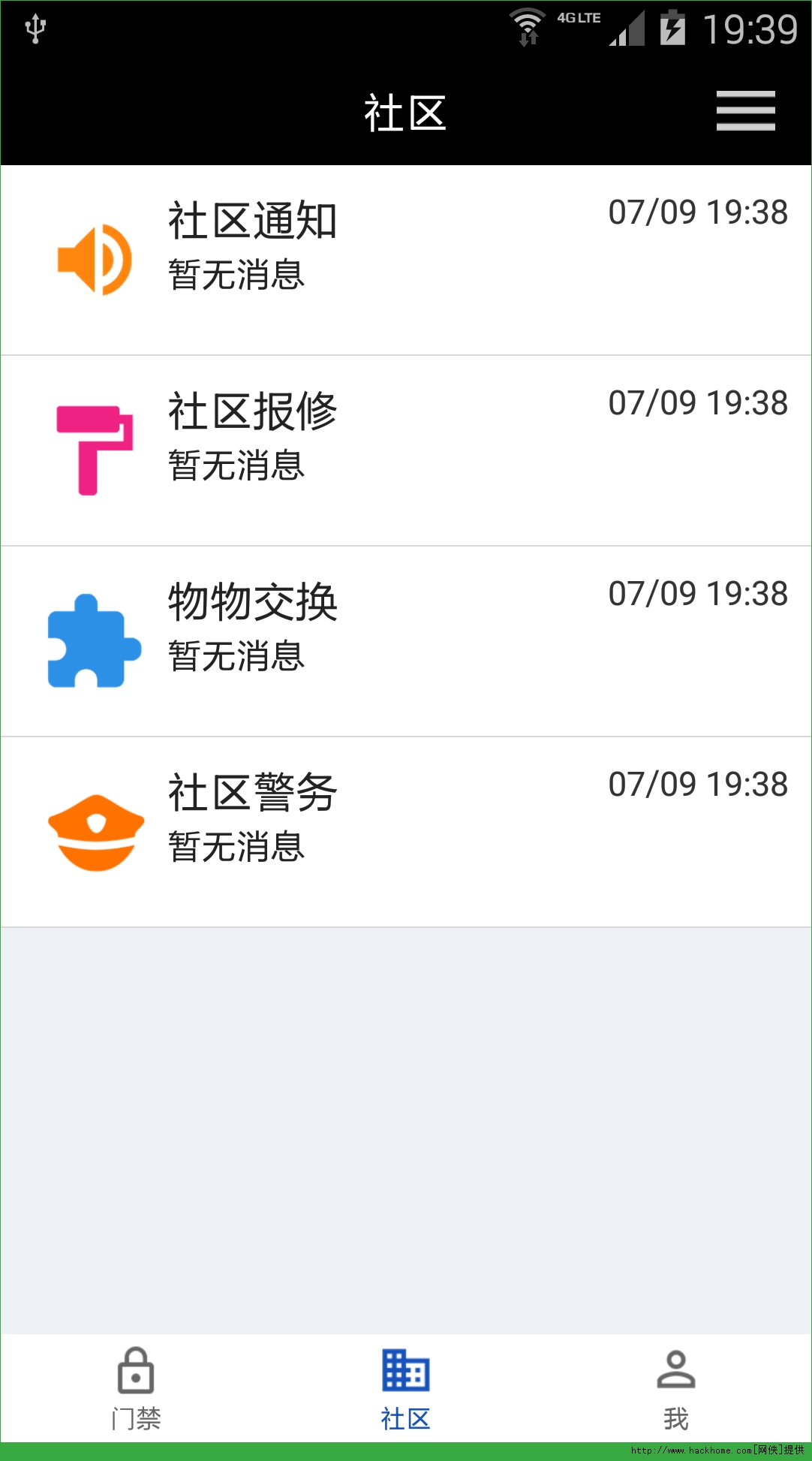The height and width of the screenshot is (1461, 812).
Task: Switch to the 门禁 tab
Action: tap(136, 1389)
